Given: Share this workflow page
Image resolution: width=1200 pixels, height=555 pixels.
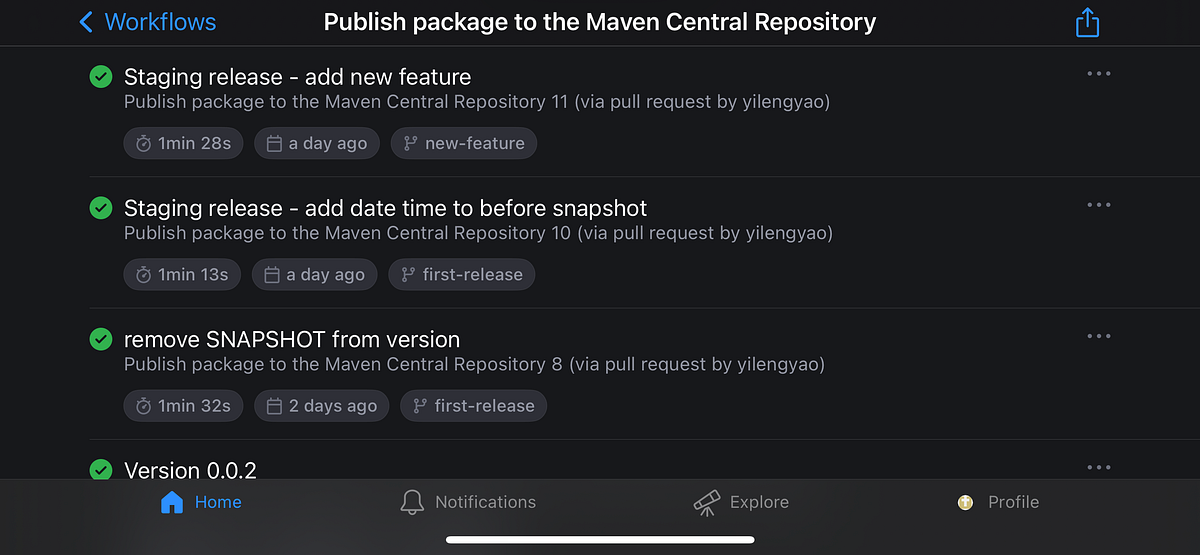Looking at the screenshot, I should pos(1087,23).
